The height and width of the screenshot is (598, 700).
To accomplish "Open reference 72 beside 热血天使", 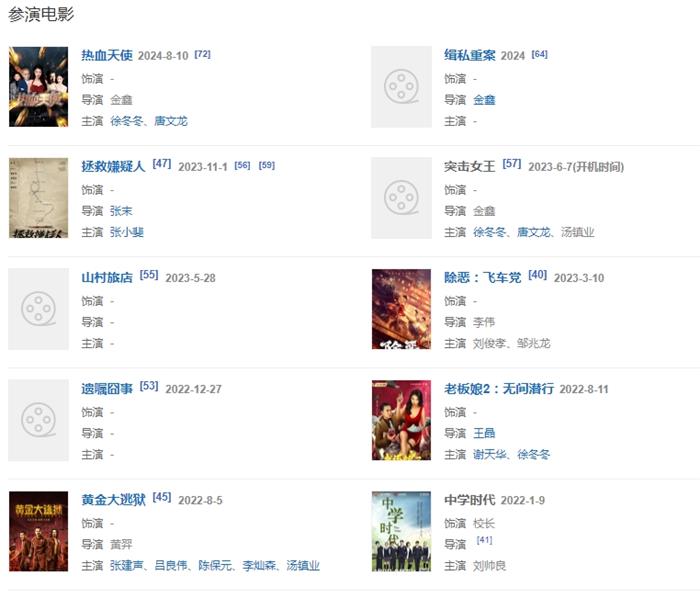I will coord(202,53).
